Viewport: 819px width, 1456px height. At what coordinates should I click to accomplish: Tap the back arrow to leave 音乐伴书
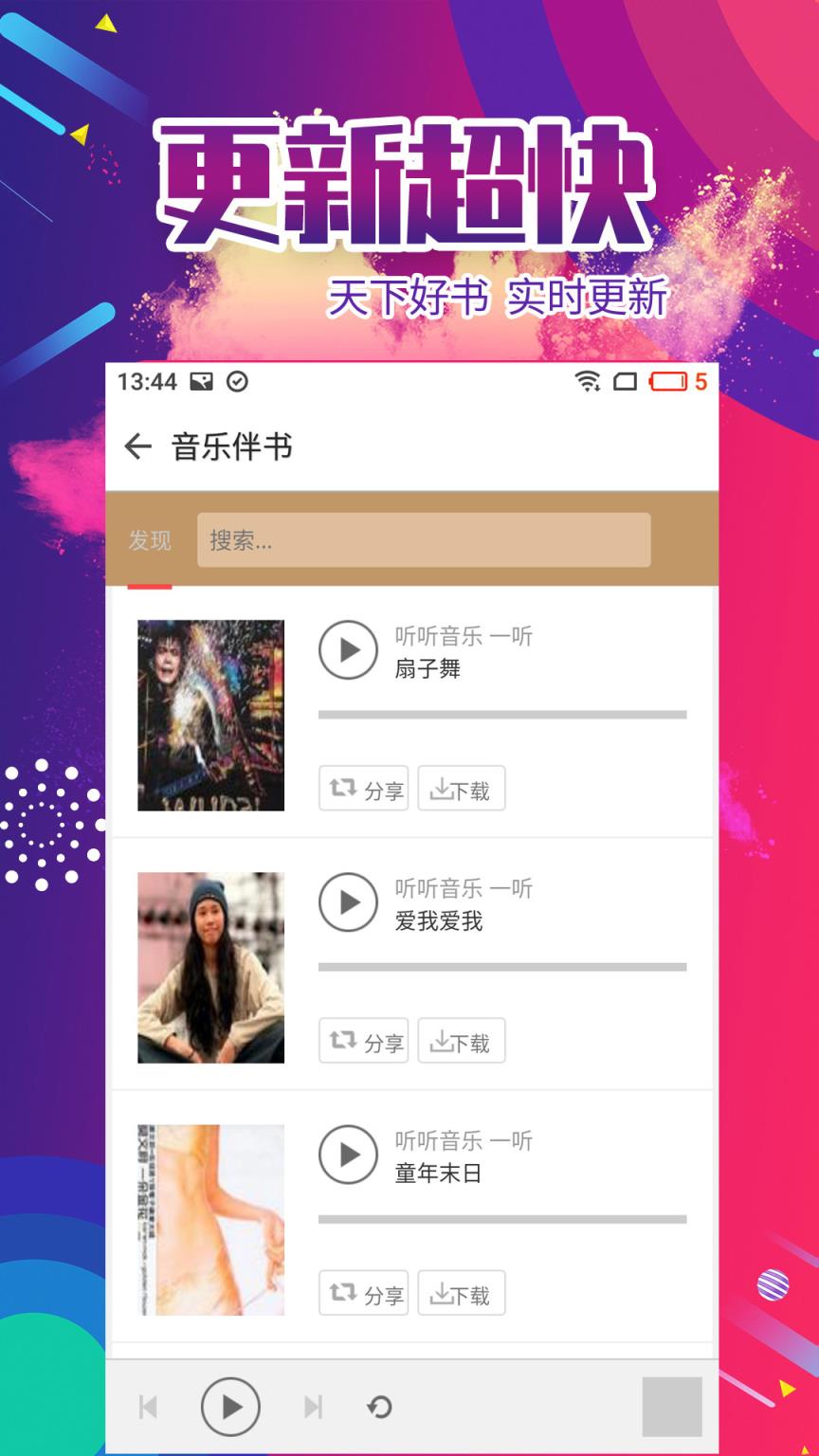pos(137,446)
